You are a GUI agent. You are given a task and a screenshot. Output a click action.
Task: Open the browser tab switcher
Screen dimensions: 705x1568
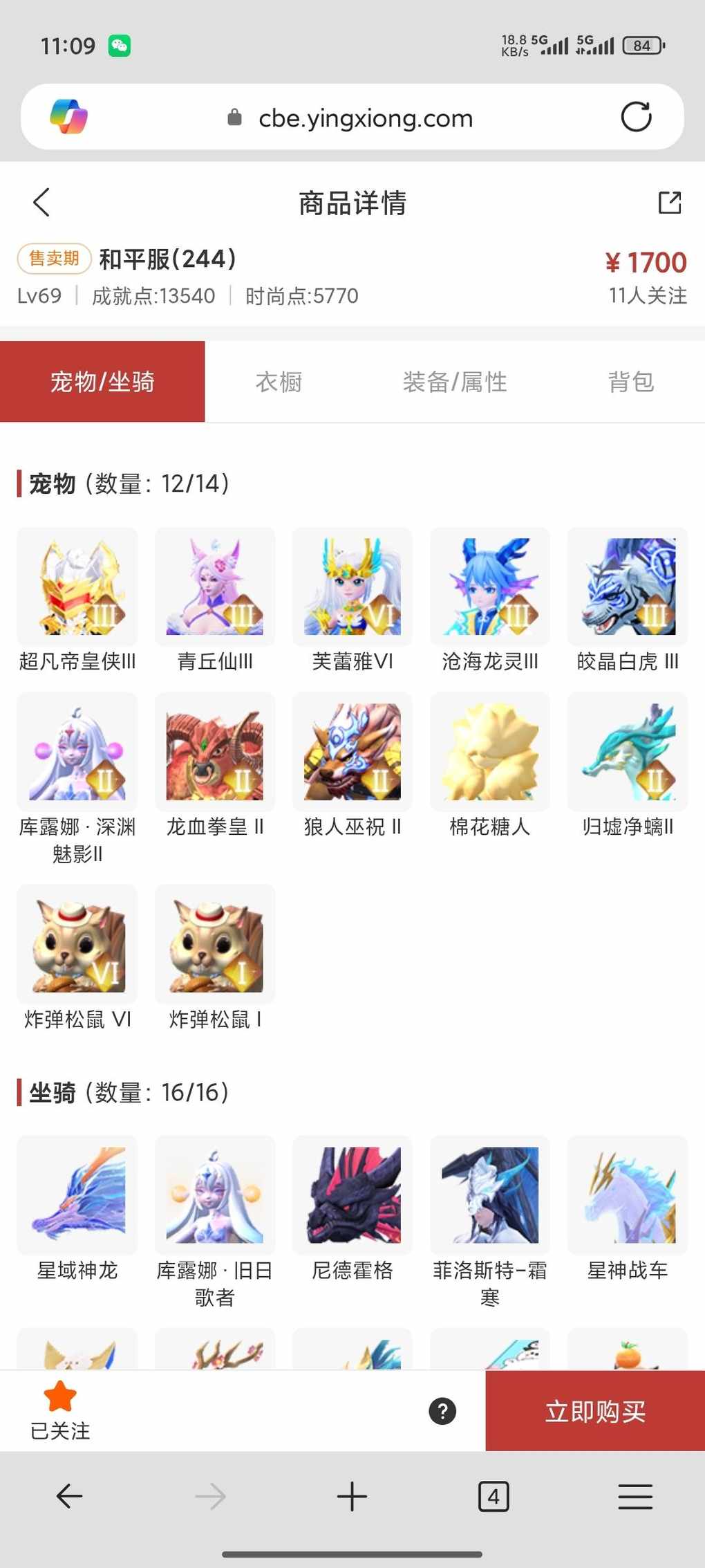(493, 1497)
